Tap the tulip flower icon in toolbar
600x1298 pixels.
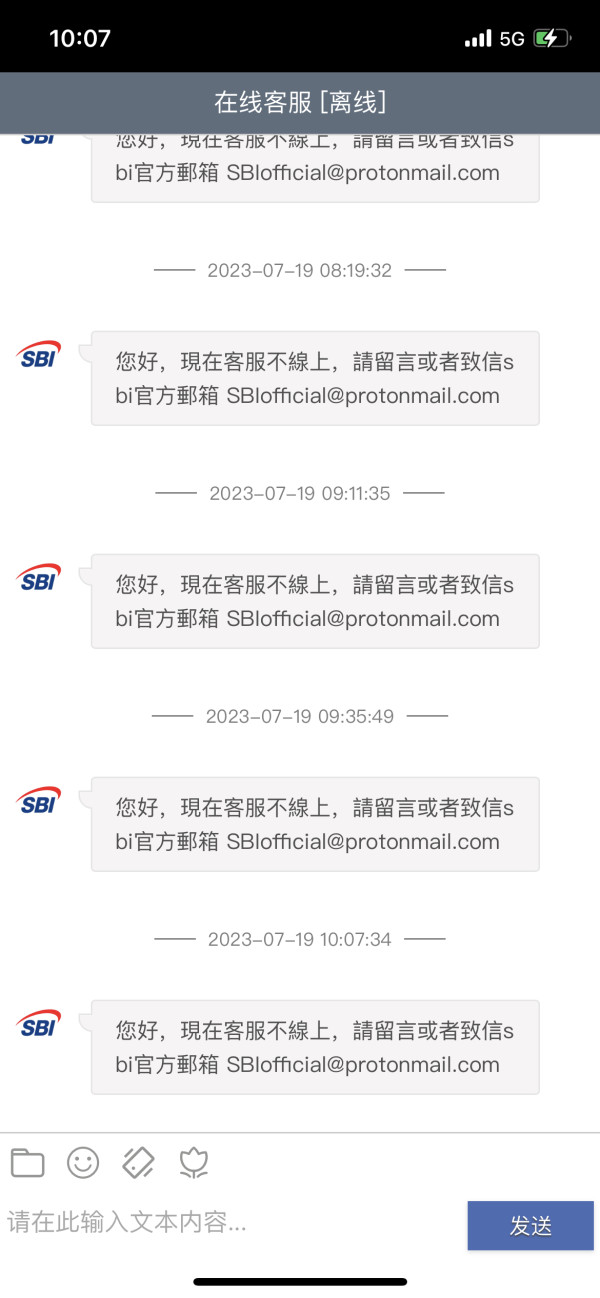pyautogui.click(x=193, y=1162)
